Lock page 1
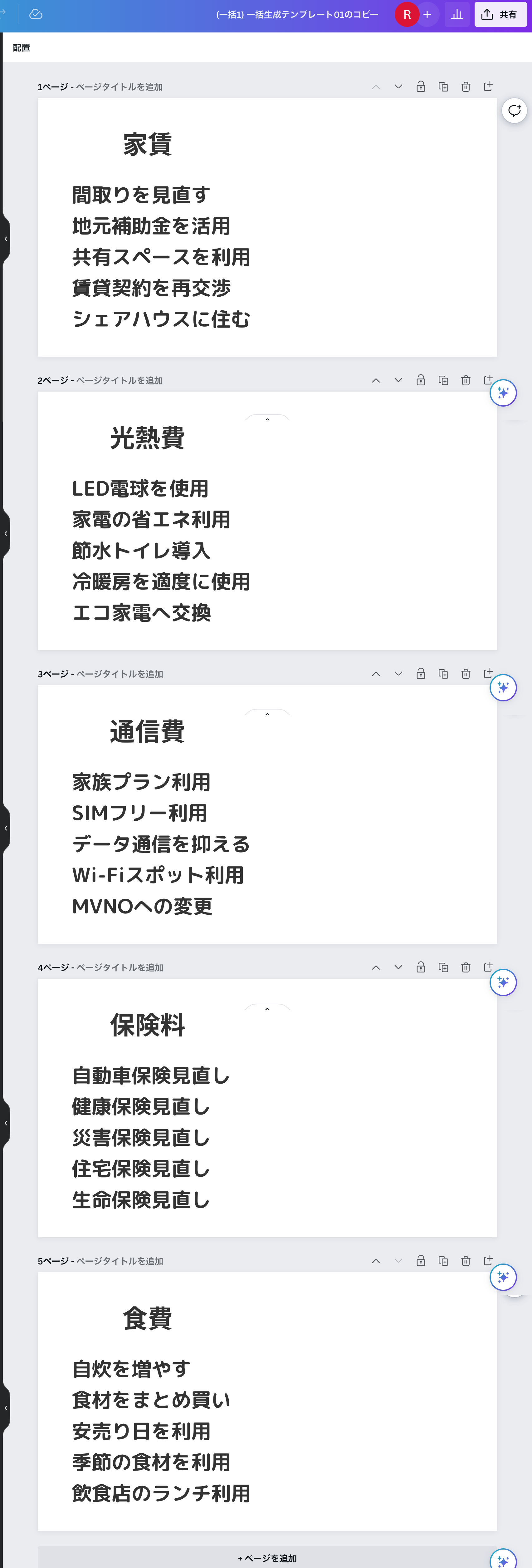Screen dimensions: 532x1568 coord(421,87)
